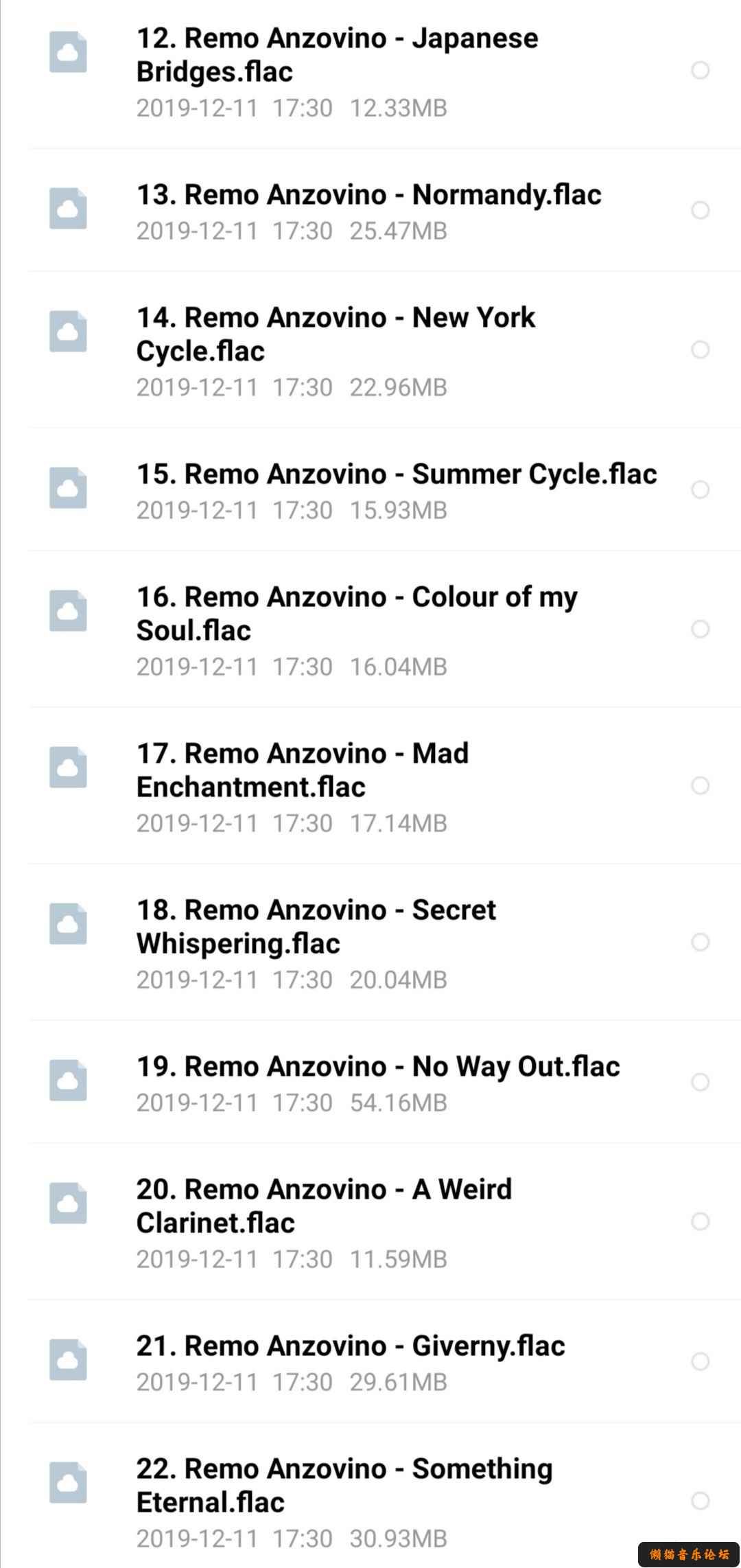Screen dimensions: 741x1568
Task: Select the circle for Colour of my Soul.flac
Action: pos(700,629)
